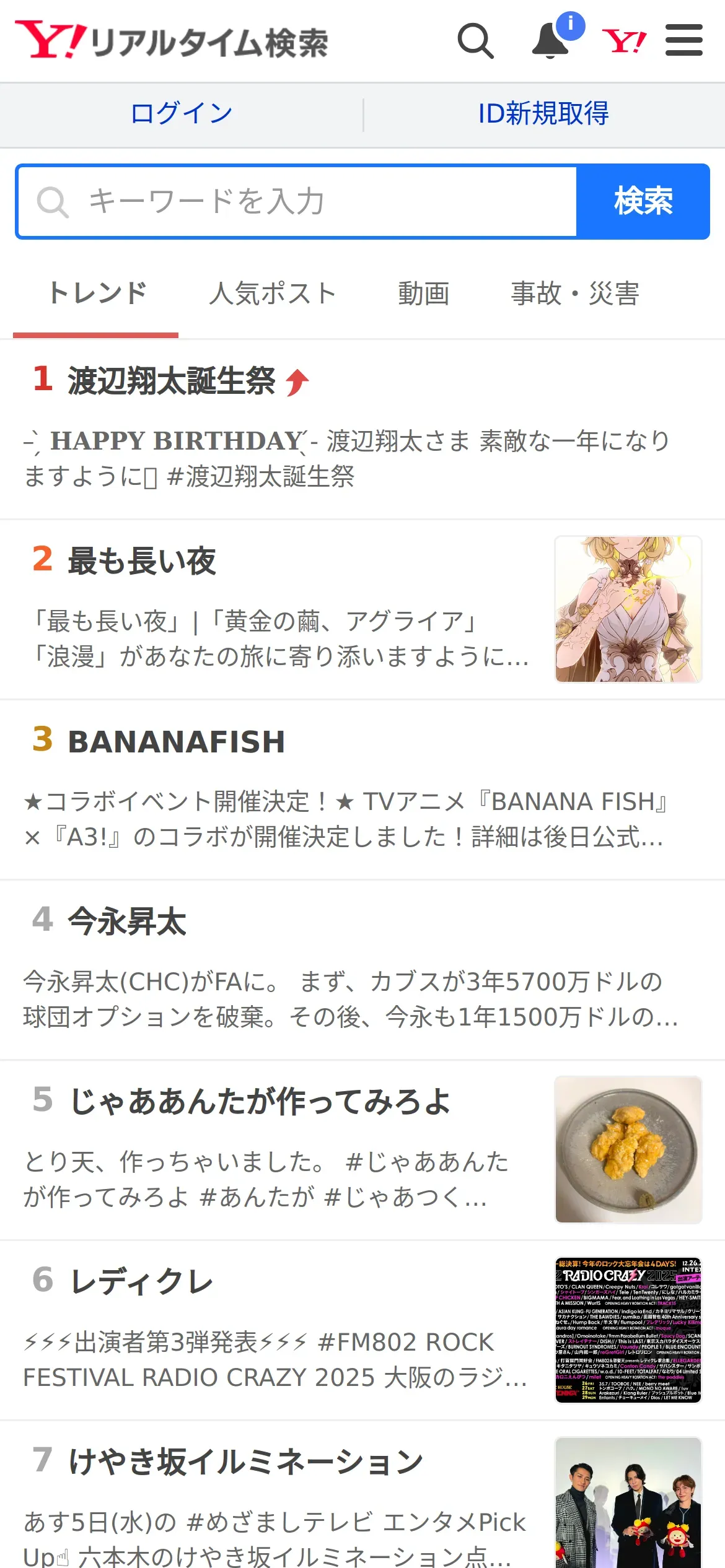View the レディクレ trend
This screenshot has height=1568, width=725.
[142, 1283]
